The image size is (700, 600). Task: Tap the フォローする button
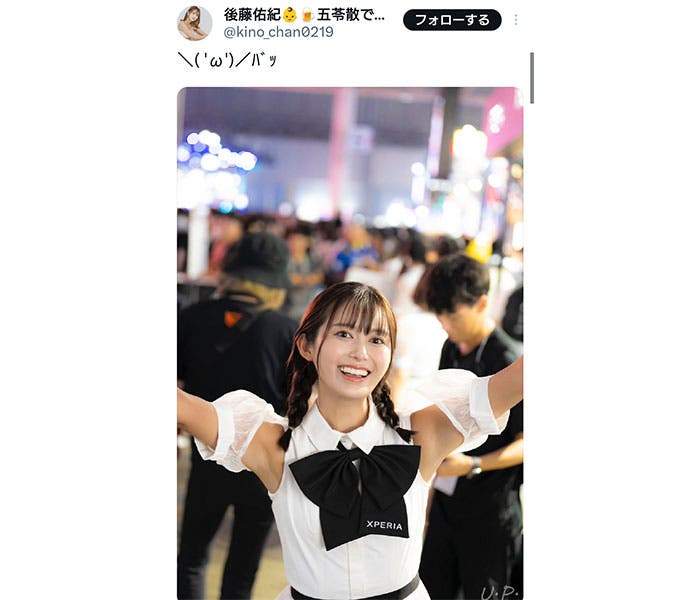pyautogui.click(x=452, y=20)
